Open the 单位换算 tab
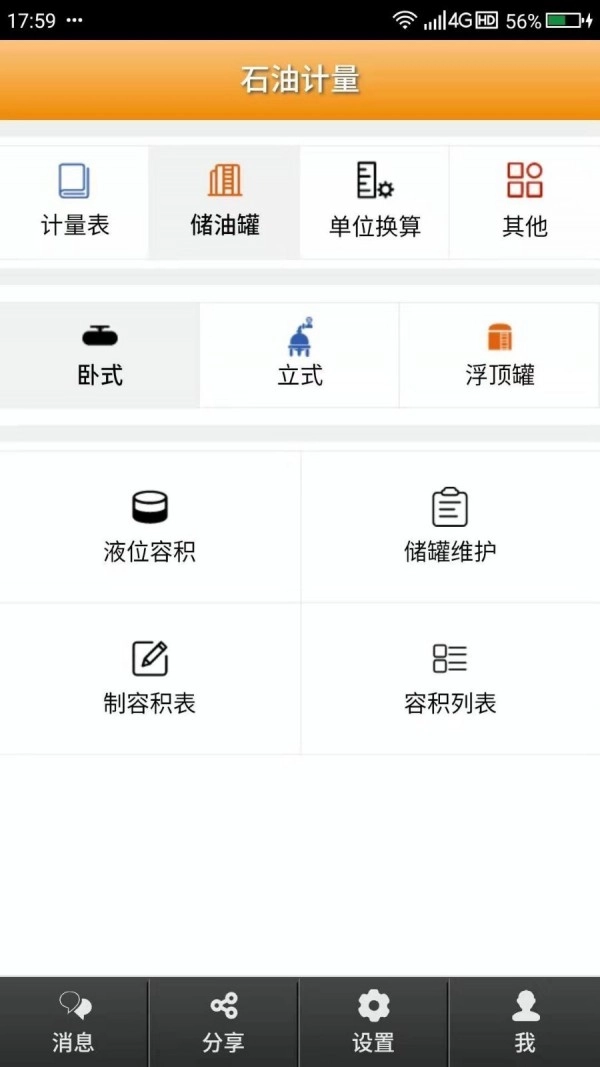 coord(375,202)
